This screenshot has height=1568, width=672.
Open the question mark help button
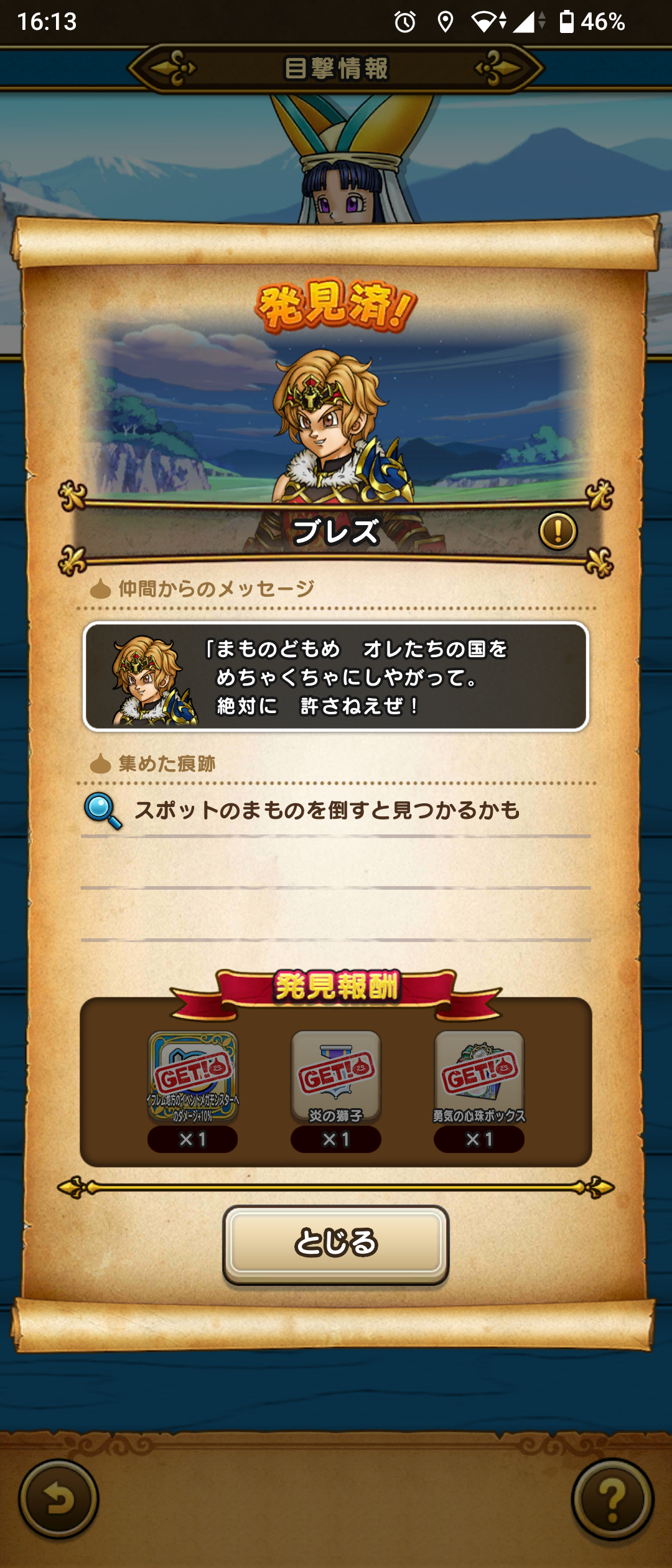(612, 1499)
